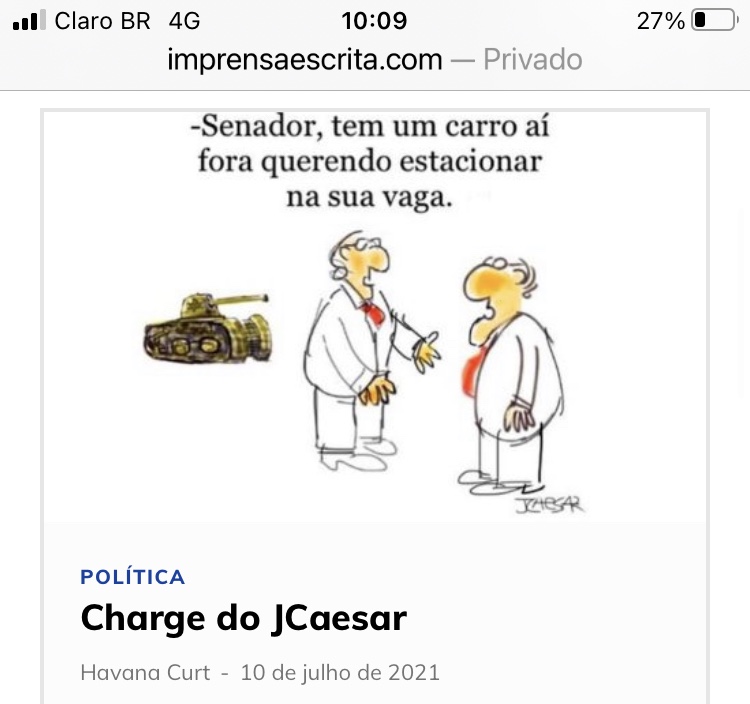Tap the imprensaescrita.com address bar
This screenshot has width=750, height=704.
point(374,60)
